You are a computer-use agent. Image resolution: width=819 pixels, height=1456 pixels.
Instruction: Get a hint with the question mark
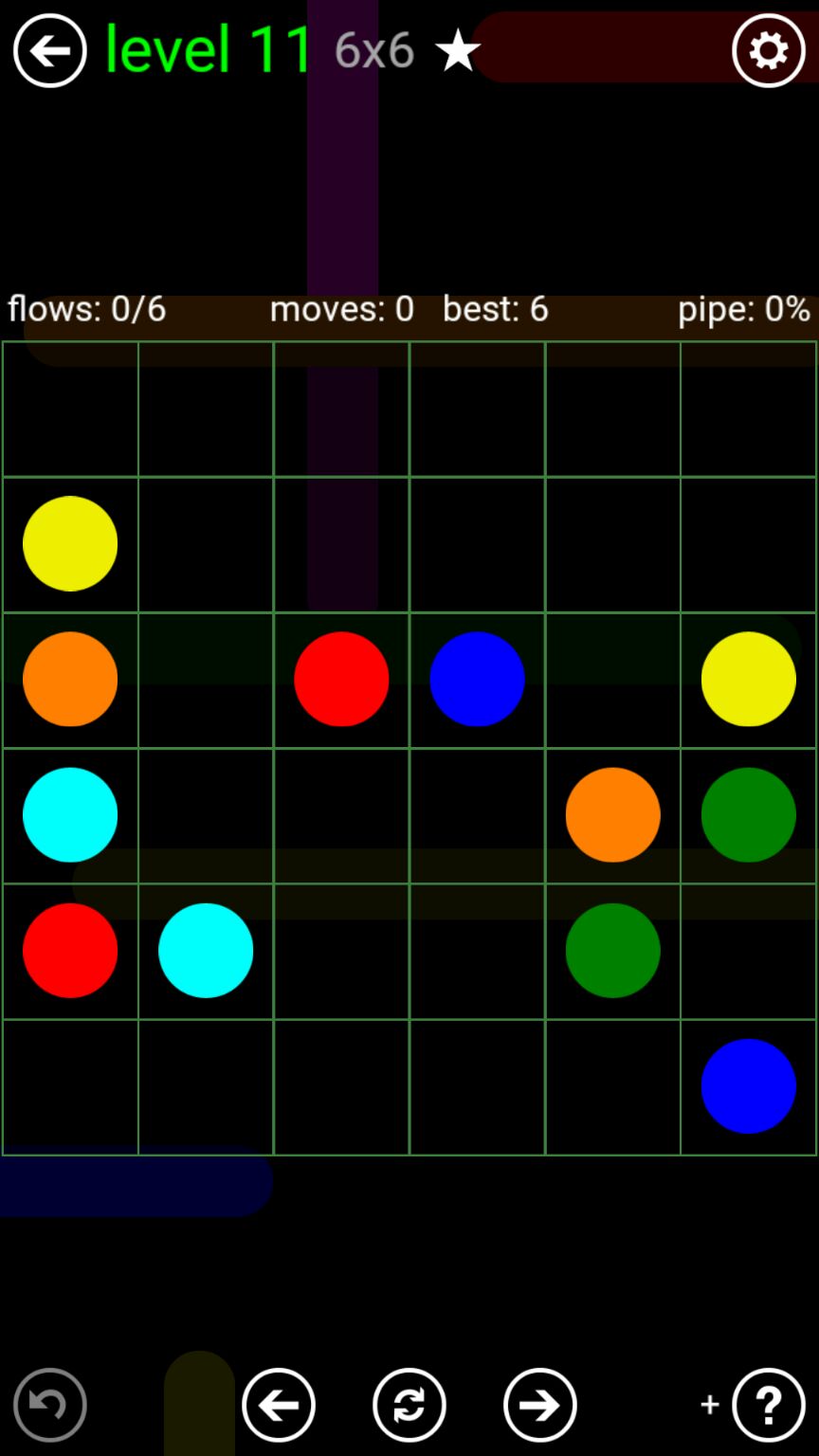click(768, 1405)
